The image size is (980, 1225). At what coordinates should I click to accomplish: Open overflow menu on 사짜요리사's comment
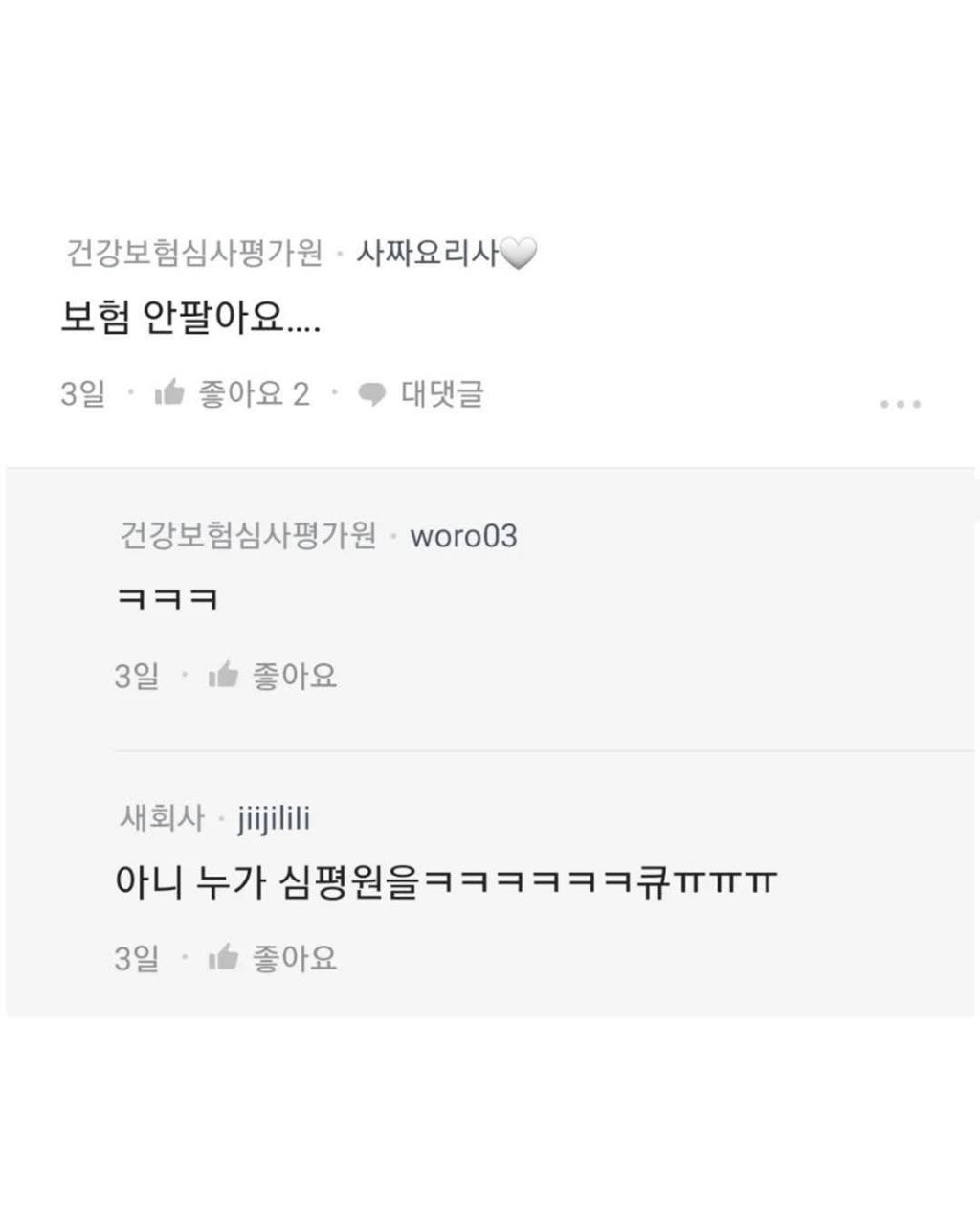(x=900, y=405)
